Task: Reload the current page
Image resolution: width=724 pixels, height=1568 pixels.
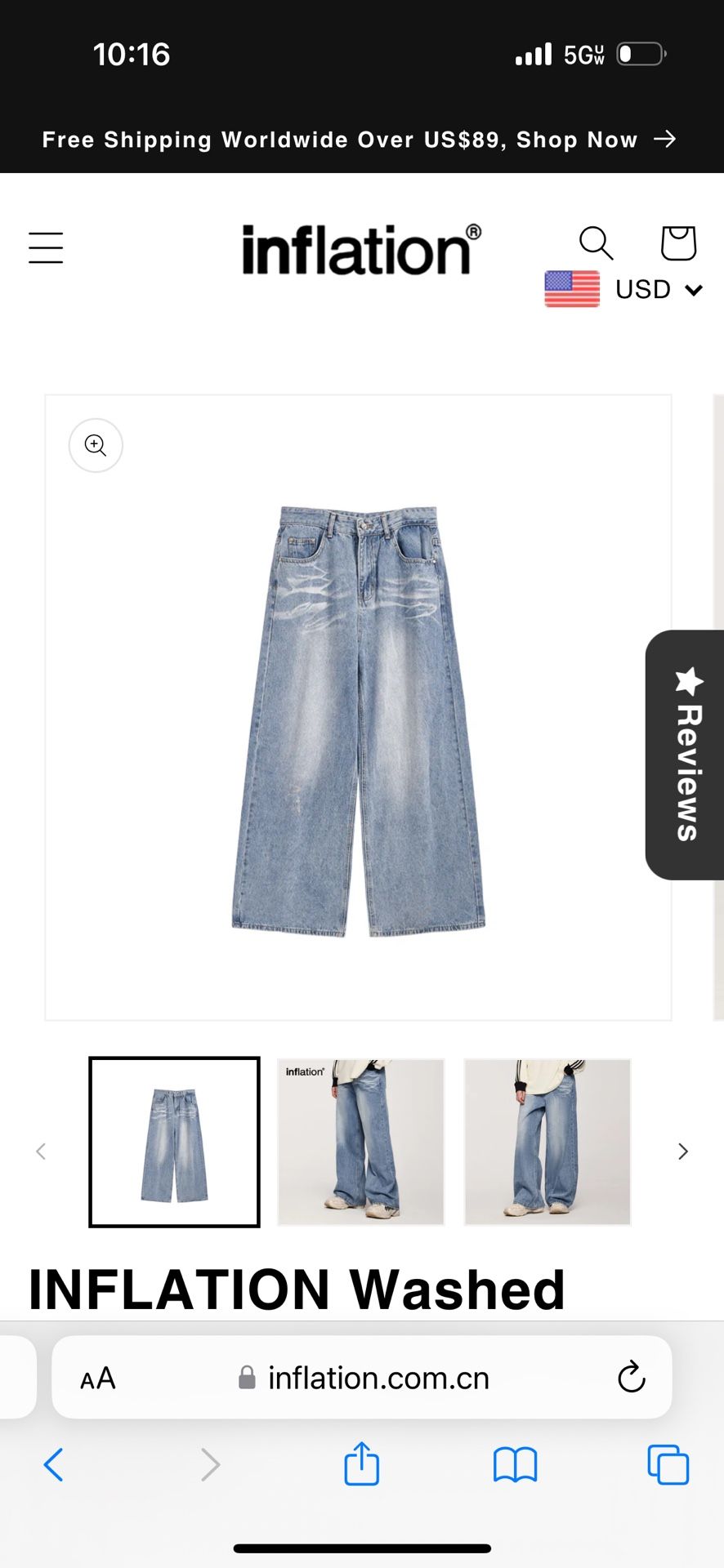Action: tap(630, 1378)
